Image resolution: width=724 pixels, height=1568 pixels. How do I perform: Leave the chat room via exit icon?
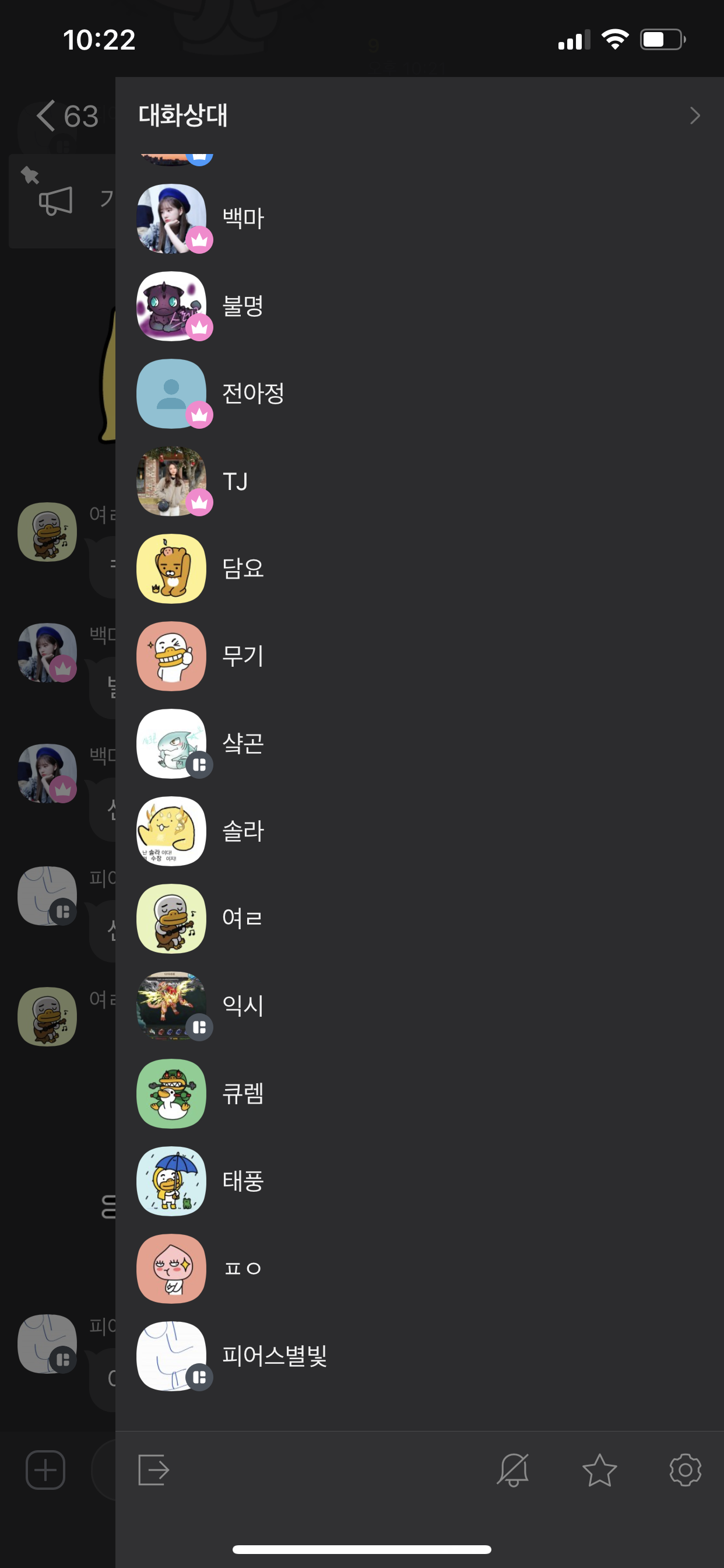[153, 1470]
